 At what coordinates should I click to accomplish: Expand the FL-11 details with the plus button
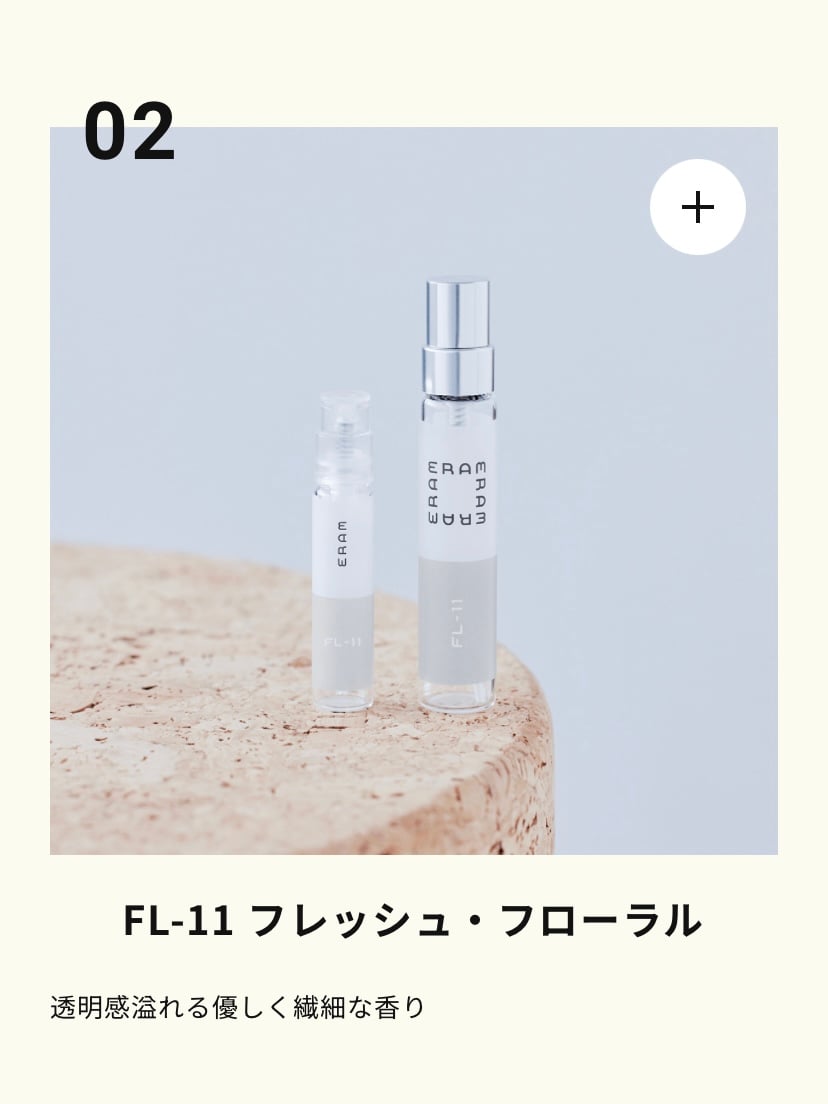pos(697,207)
